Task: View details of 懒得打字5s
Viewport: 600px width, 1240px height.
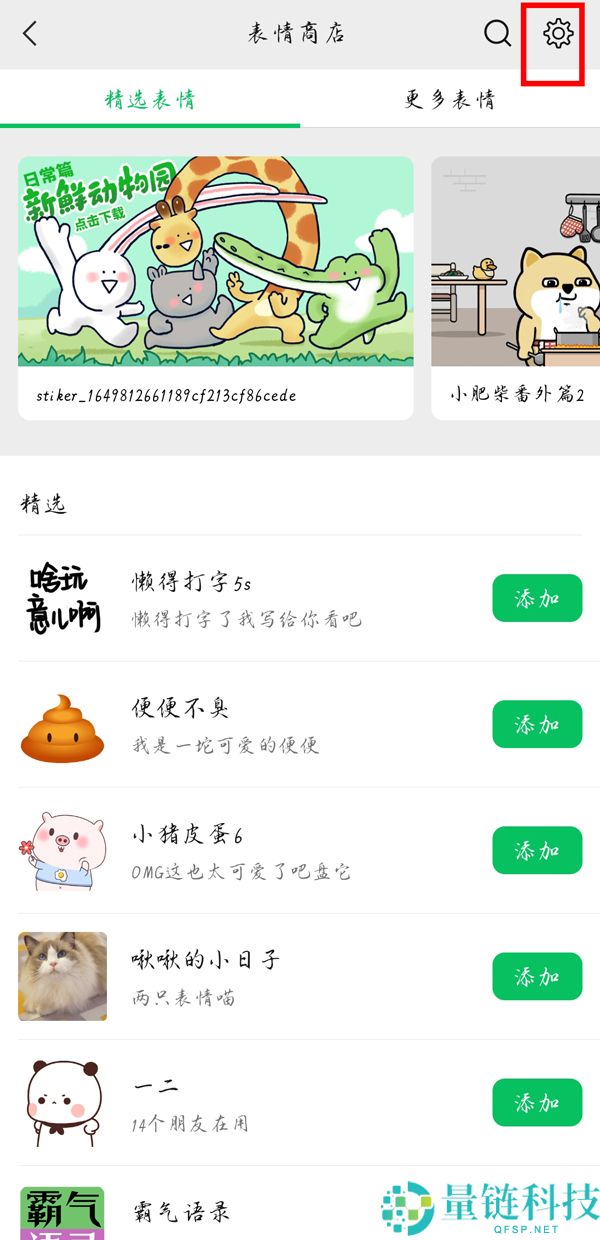Action: click(x=245, y=599)
